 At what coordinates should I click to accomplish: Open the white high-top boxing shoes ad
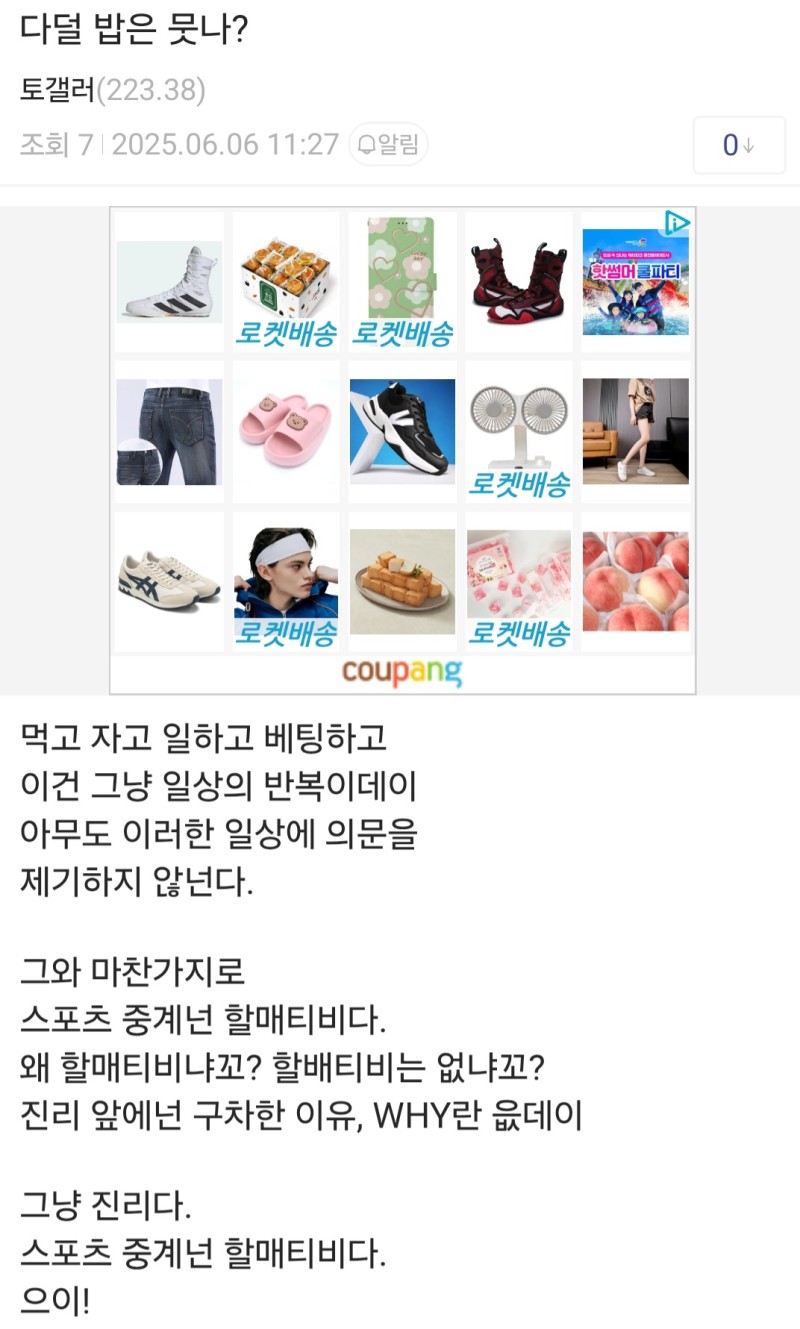tap(169, 281)
